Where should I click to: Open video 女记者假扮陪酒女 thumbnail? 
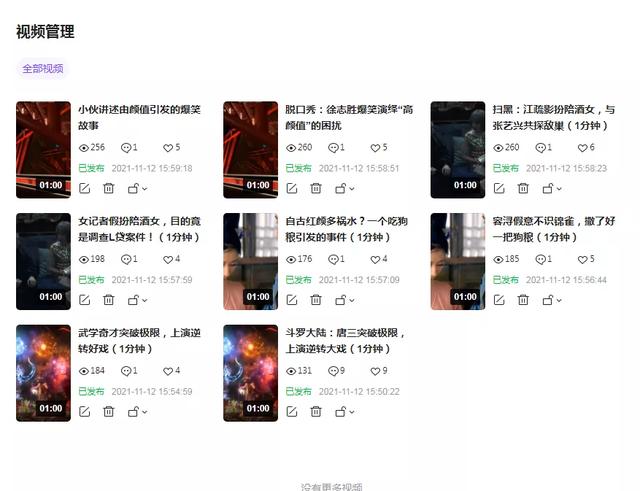point(43,261)
